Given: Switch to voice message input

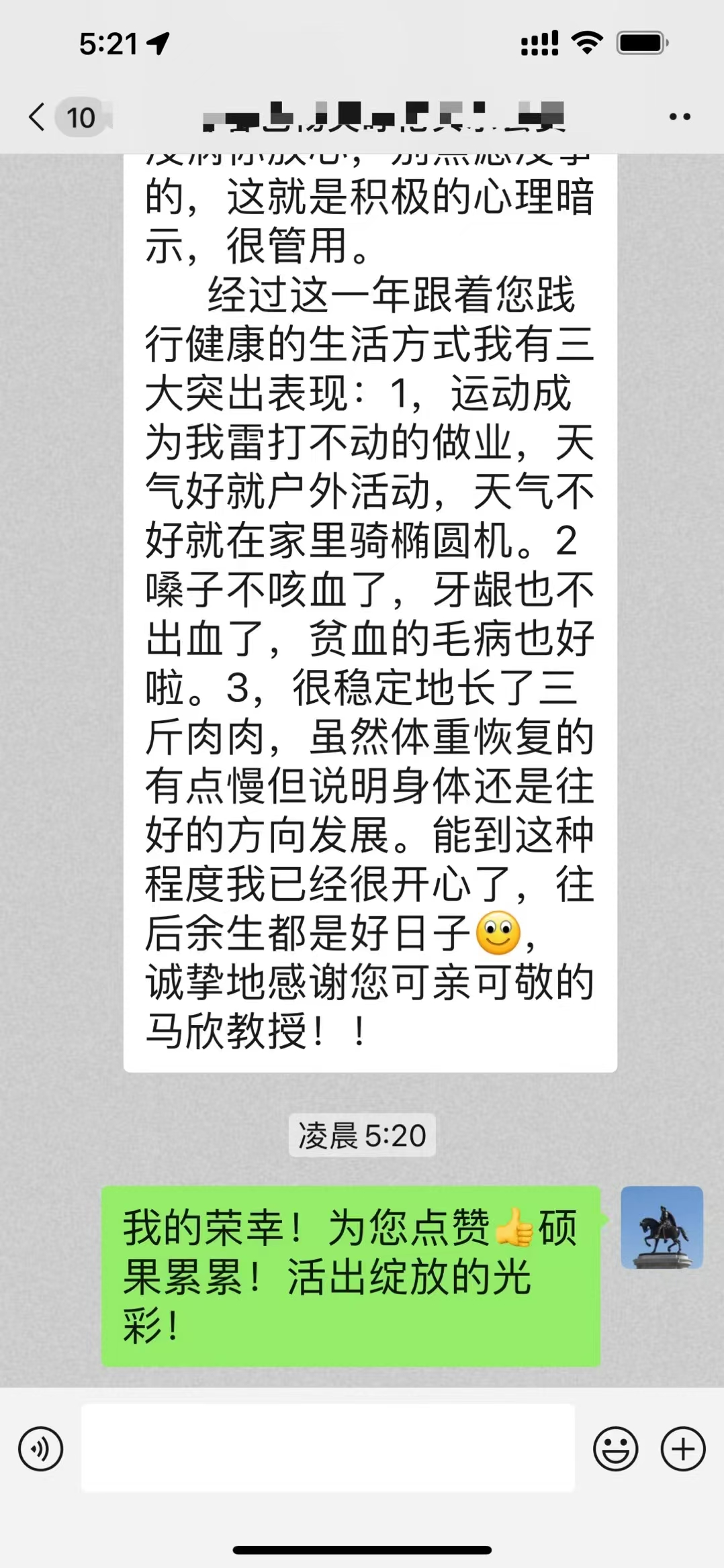Looking at the screenshot, I should pos(41,1449).
